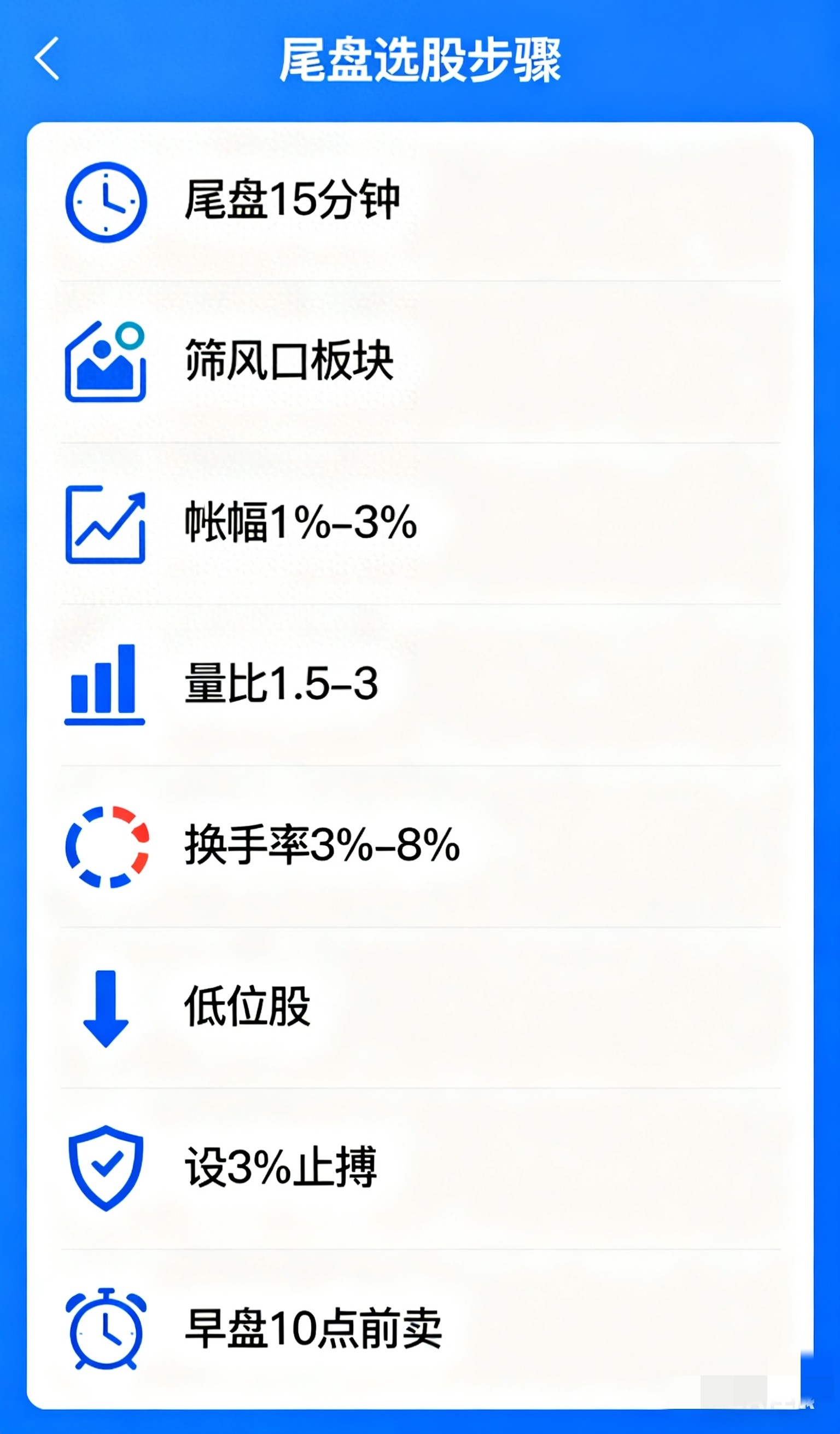The height and width of the screenshot is (1434, 840).
Task: Select the shield check icon beside 设3%止搏
Action: tap(106, 1169)
